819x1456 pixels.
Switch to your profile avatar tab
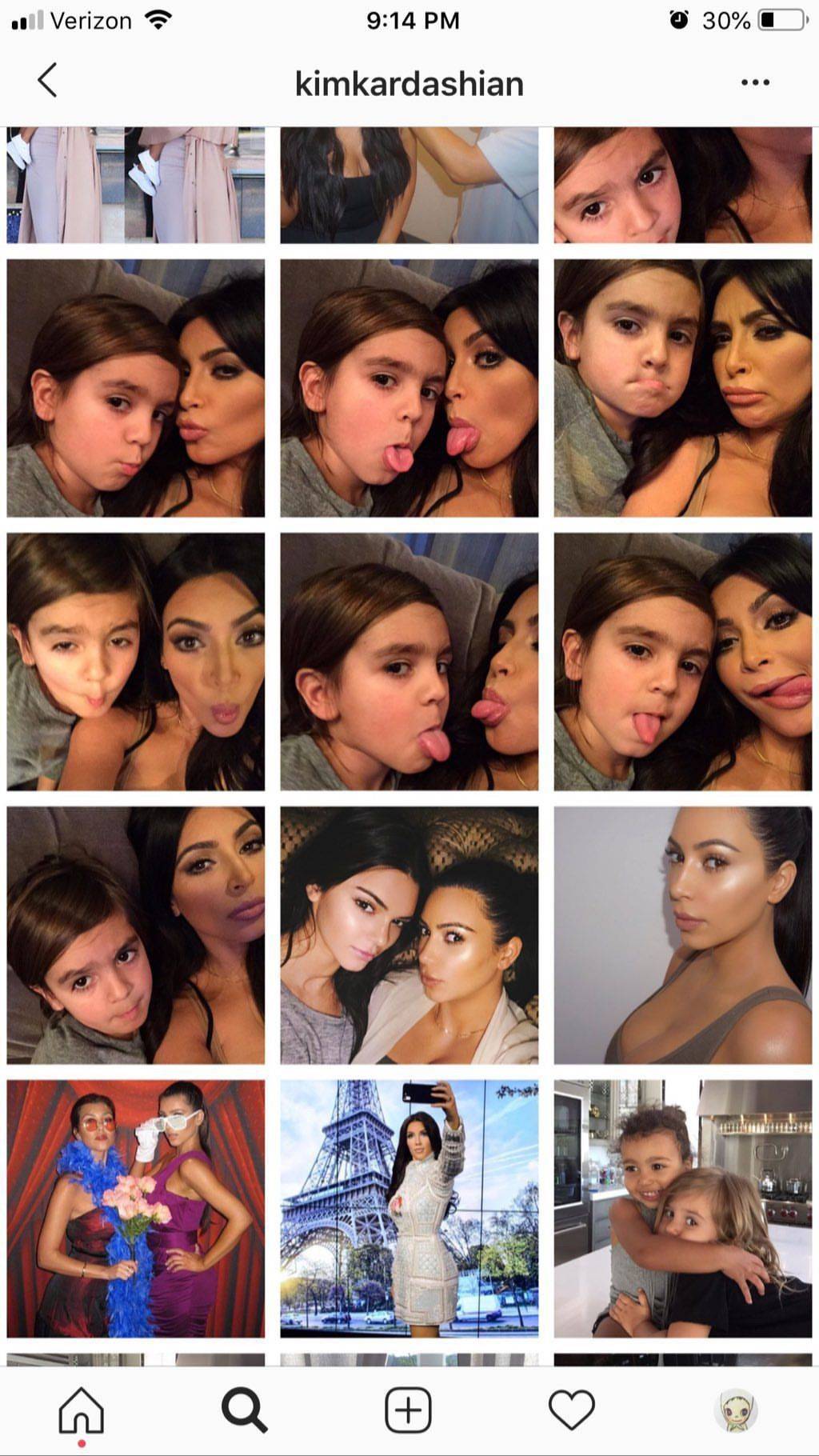click(x=735, y=1410)
